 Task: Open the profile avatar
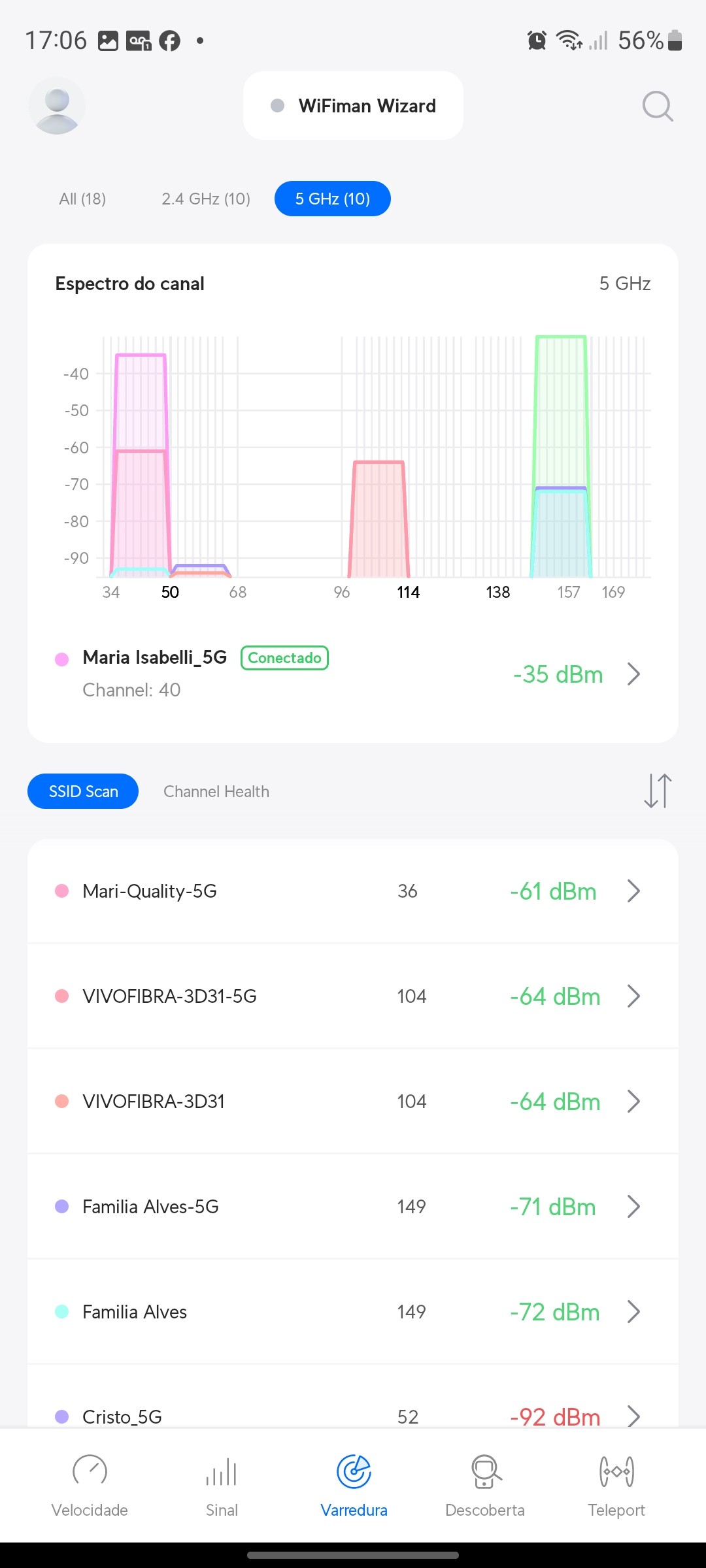[57, 106]
